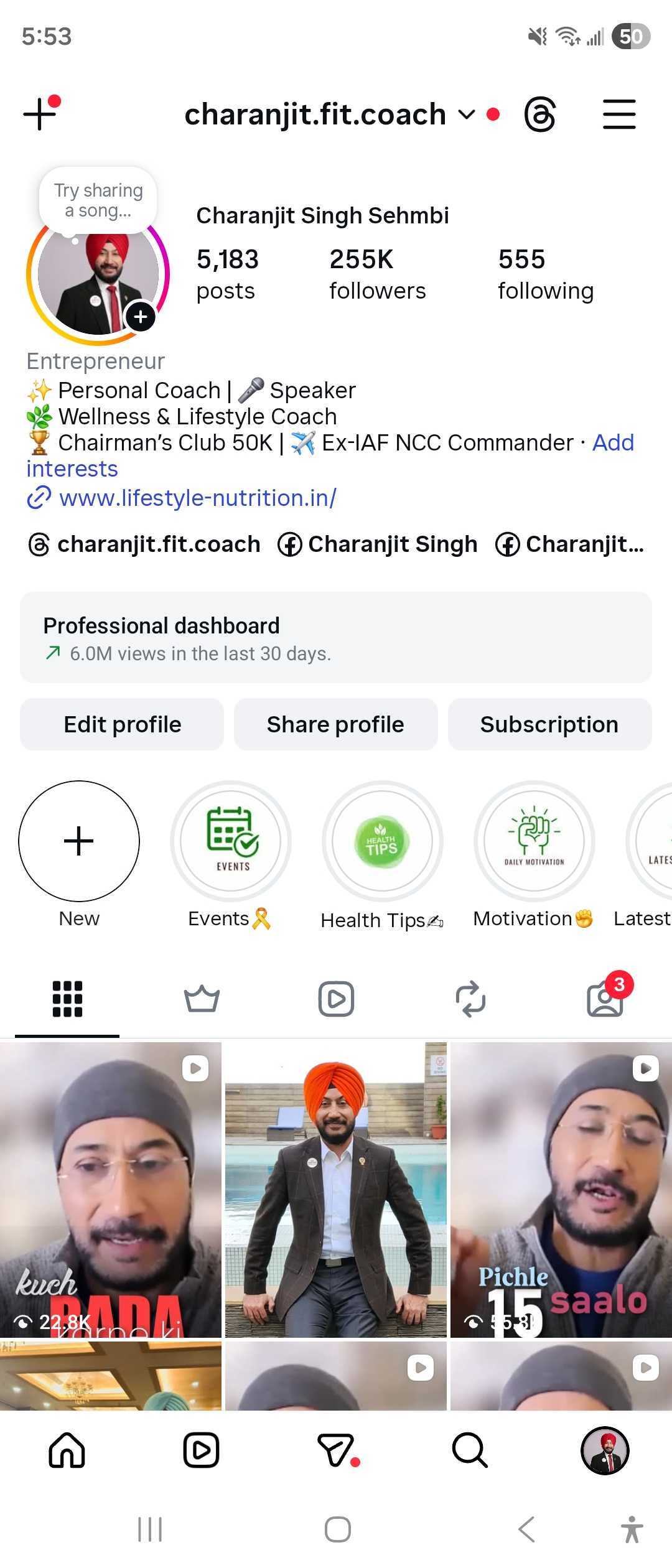Open the post of man in orange turban
The image size is (672, 1568).
[335, 1190]
